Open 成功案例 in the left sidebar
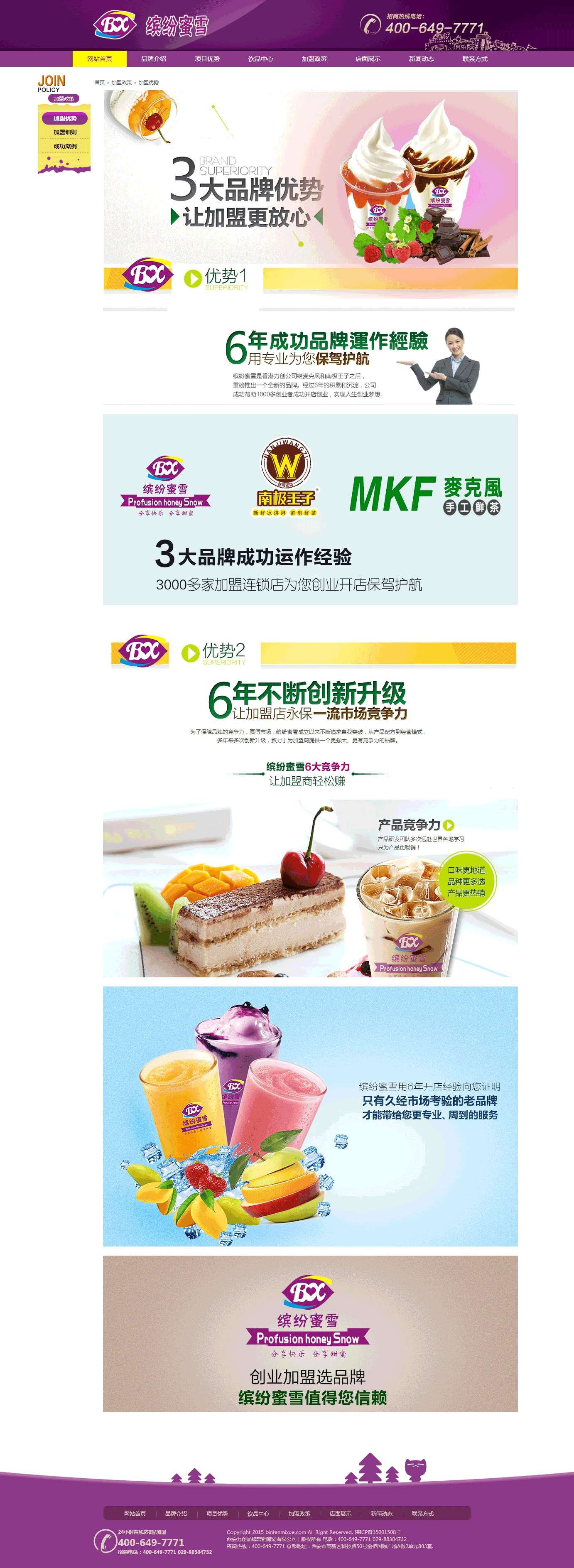 [64, 146]
